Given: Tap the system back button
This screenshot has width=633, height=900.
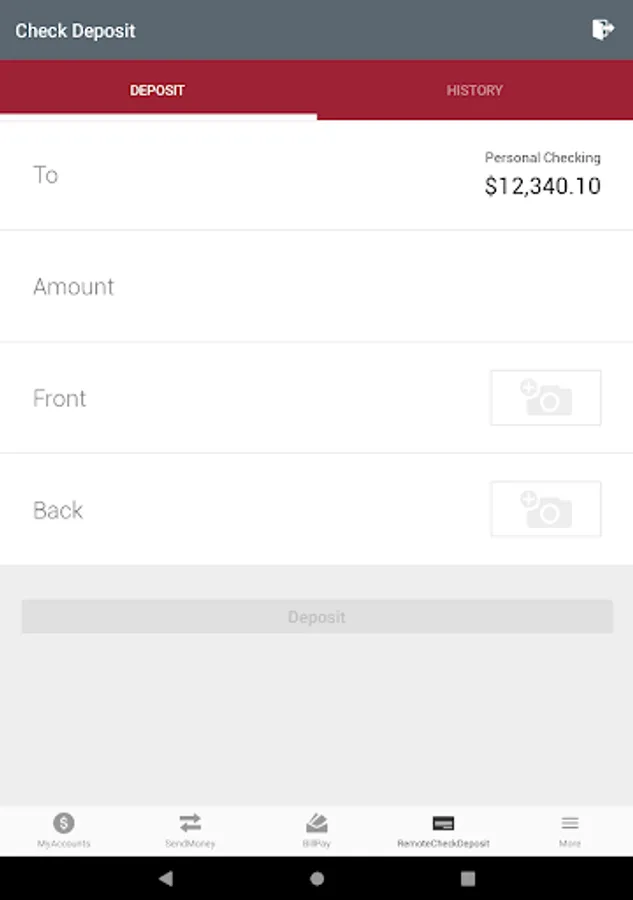Looking at the screenshot, I should (x=166, y=878).
